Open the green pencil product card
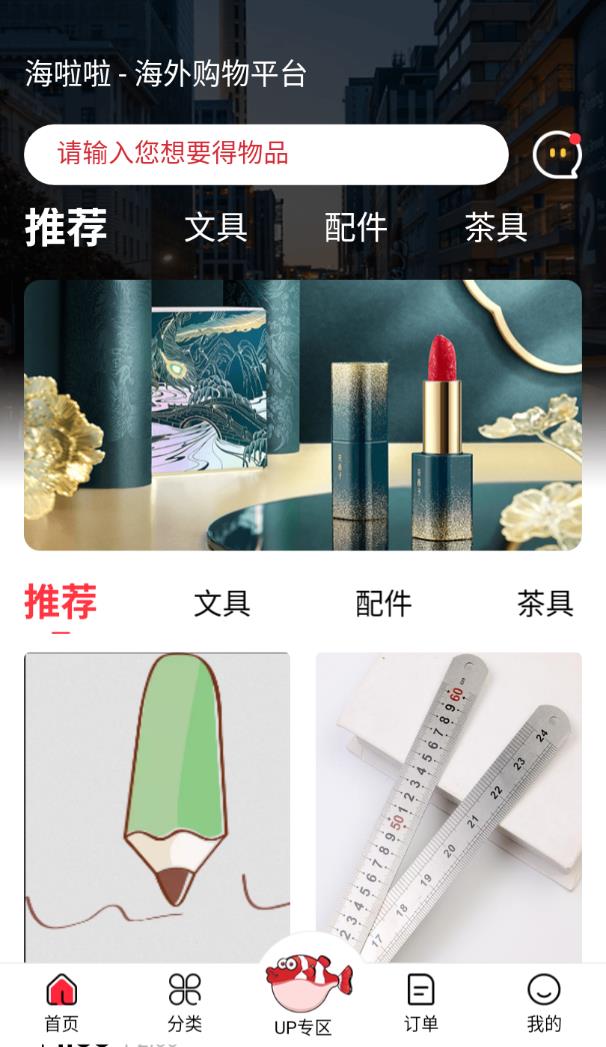Screen dimensions: 606x1047 (x=157, y=807)
